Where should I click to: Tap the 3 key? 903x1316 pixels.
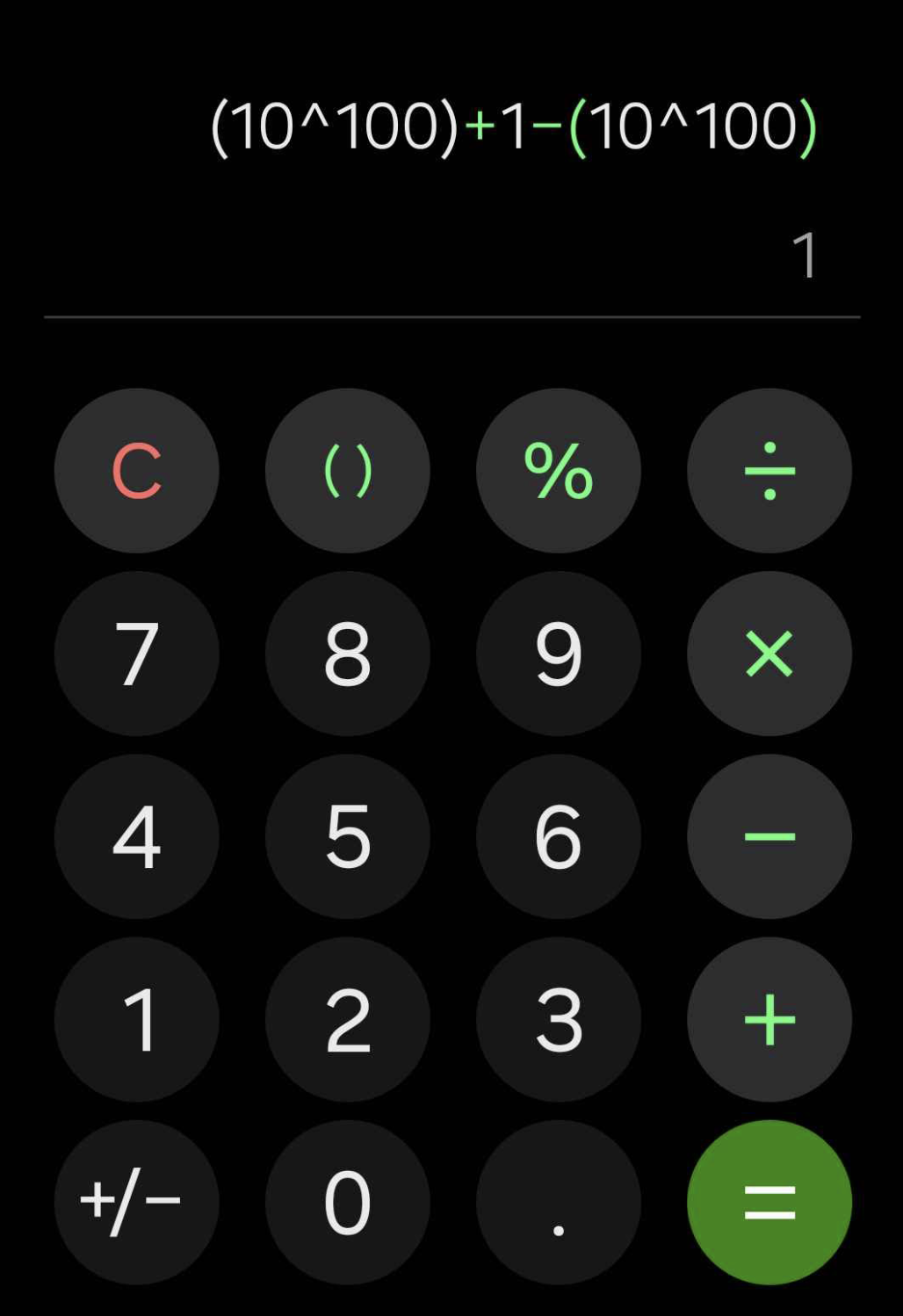(x=558, y=1019)
